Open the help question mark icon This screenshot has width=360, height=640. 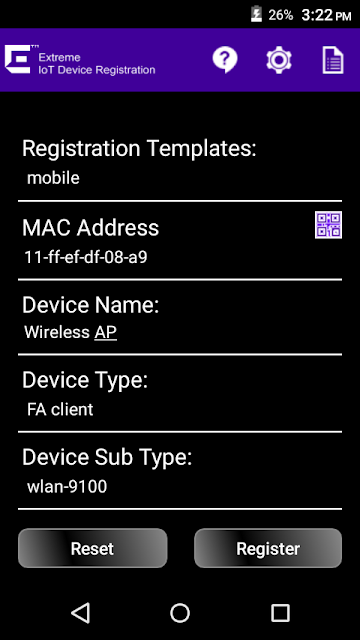224,60
